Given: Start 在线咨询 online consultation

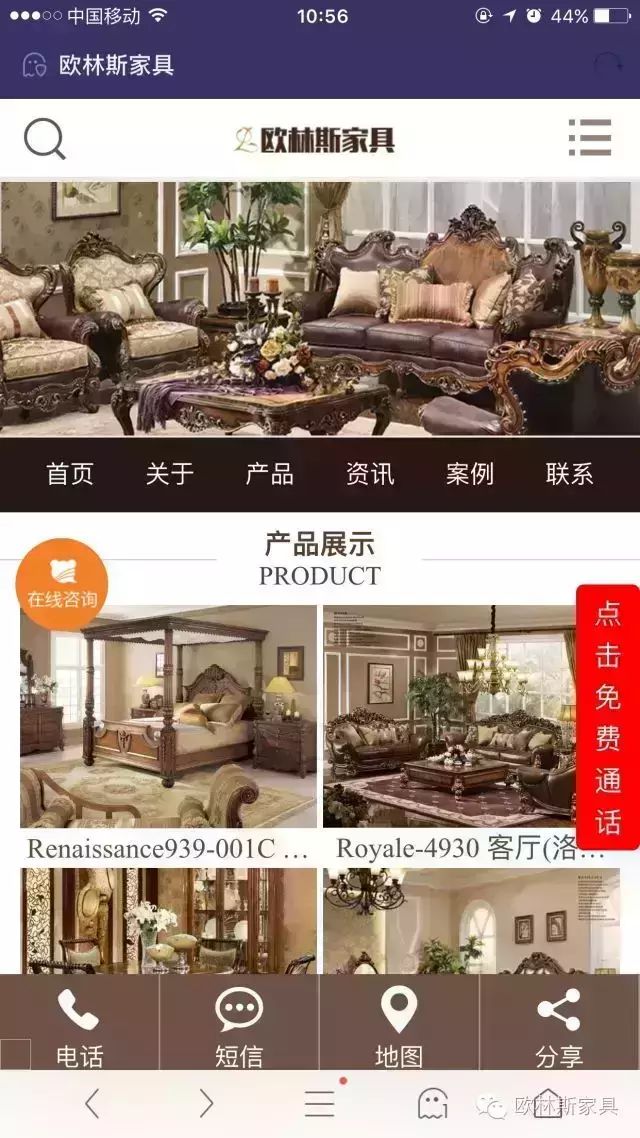Looking at the screenshot, I should pos(62,584).
